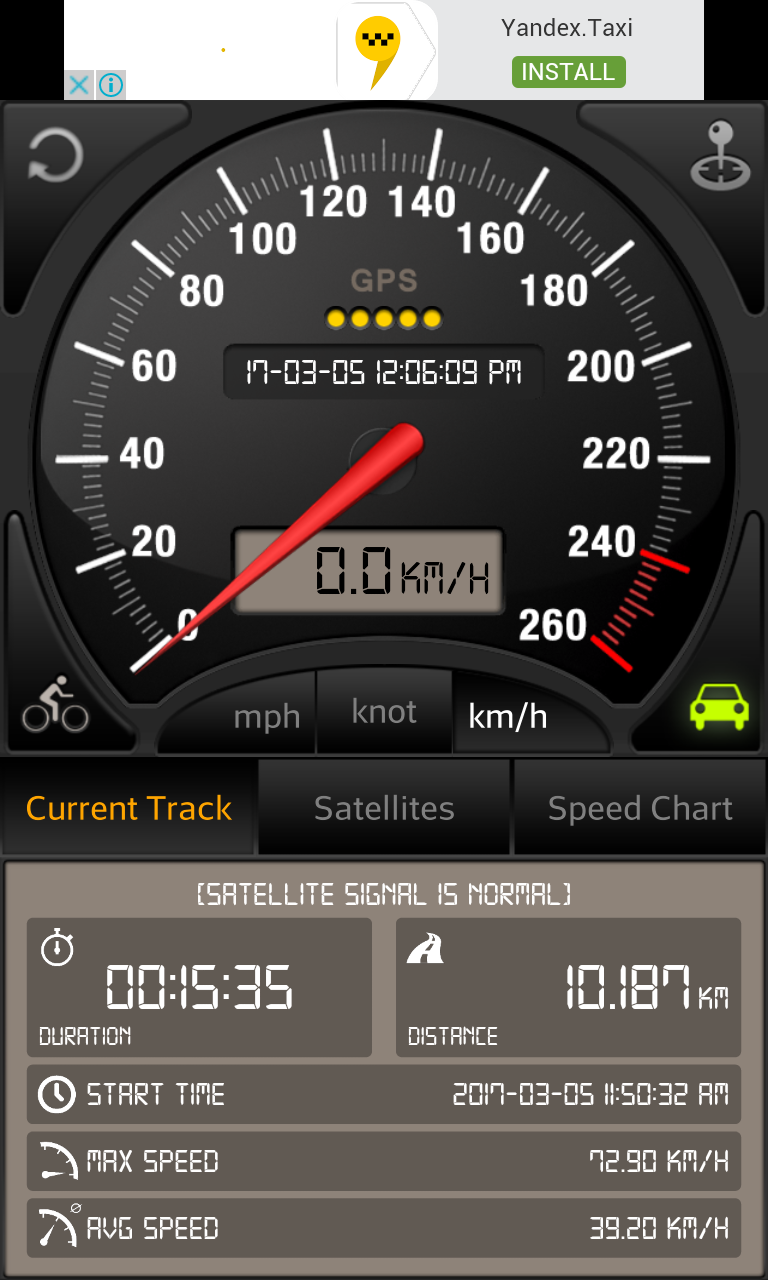
Task: Change speed unit to knot
Action: pyautogui.click(x=384, y=712)
